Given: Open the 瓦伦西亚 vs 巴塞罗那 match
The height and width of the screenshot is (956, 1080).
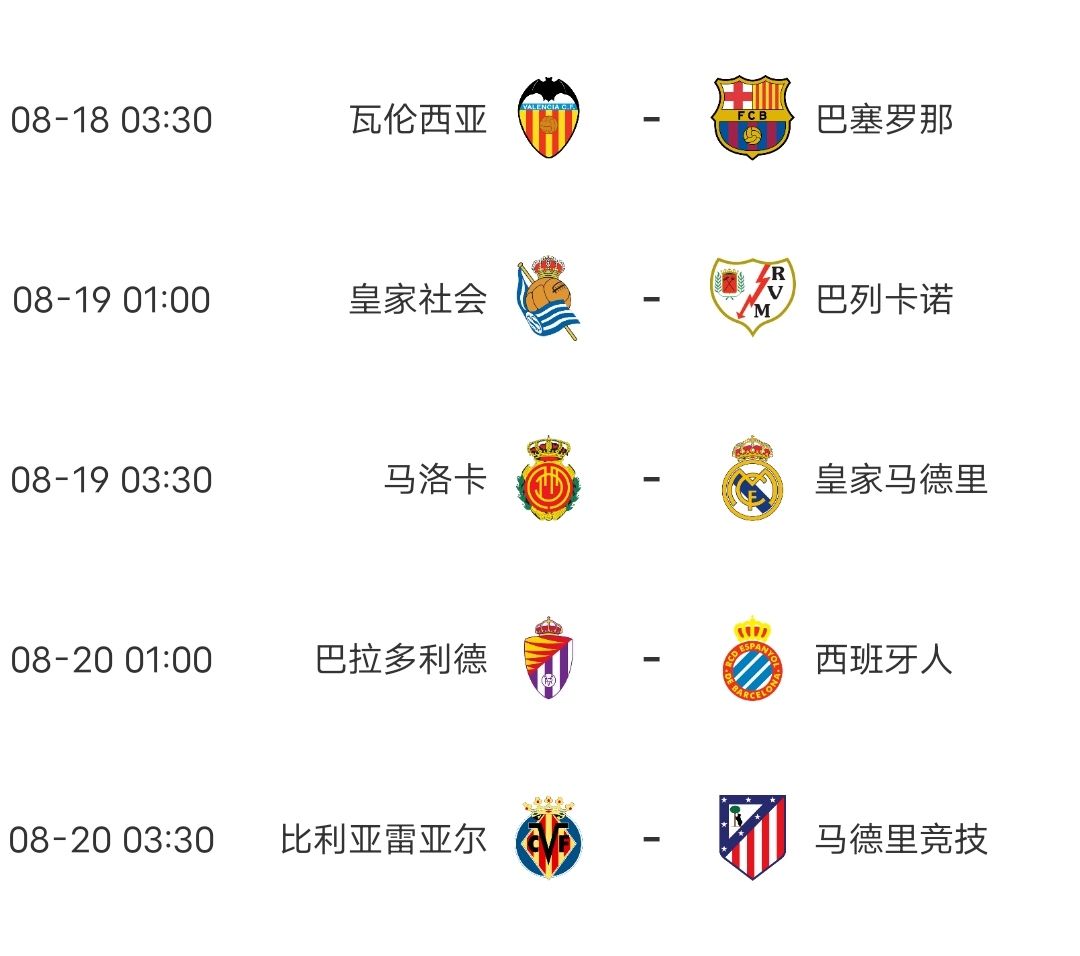Looking at the screenshot, I should tap(650, 120).
